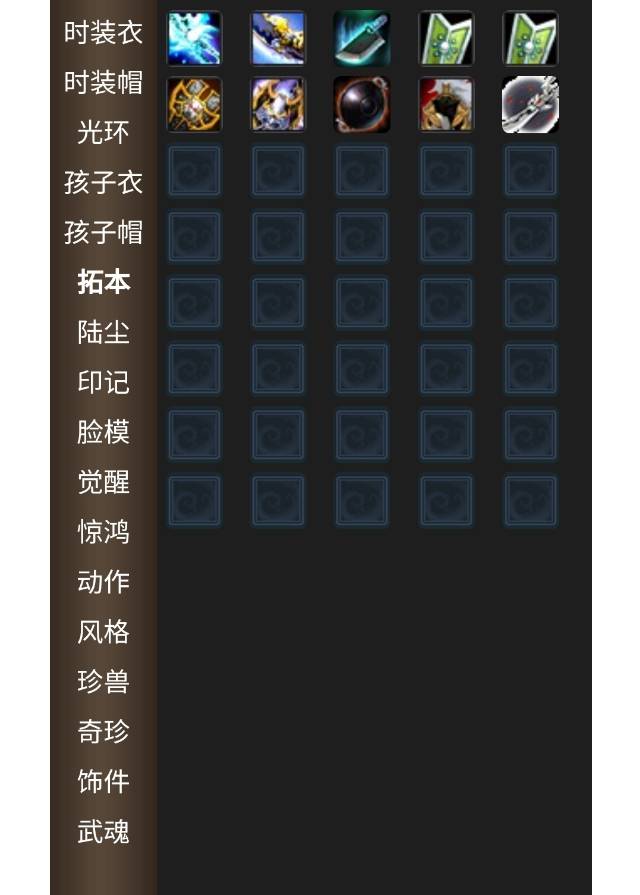Switch to the 武魂 category

103,832
